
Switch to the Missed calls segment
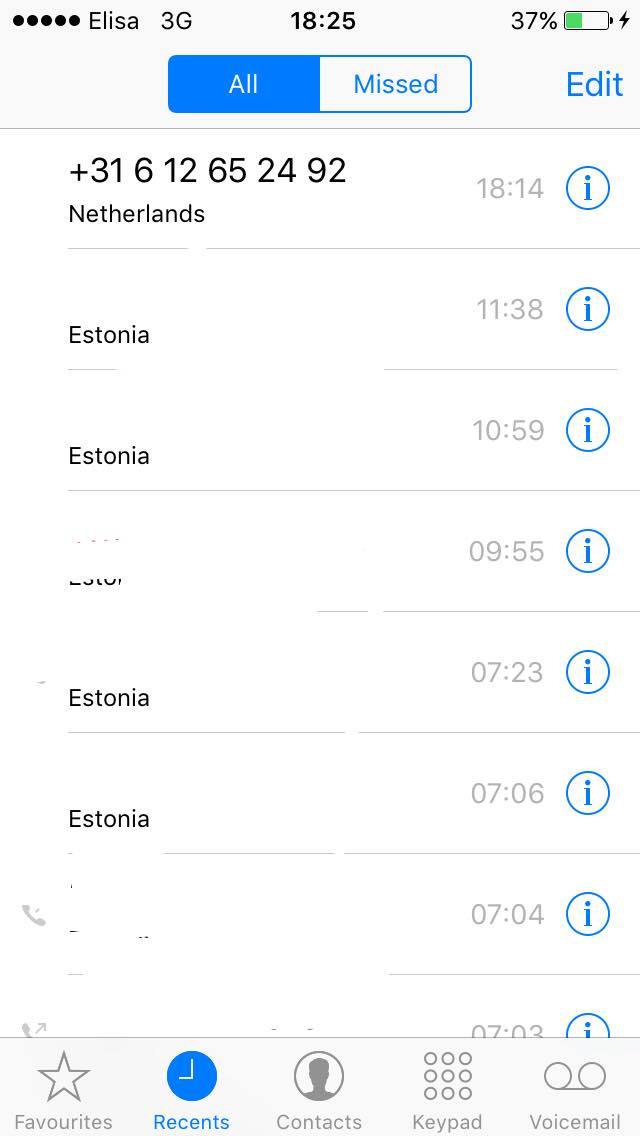point(395,84)
